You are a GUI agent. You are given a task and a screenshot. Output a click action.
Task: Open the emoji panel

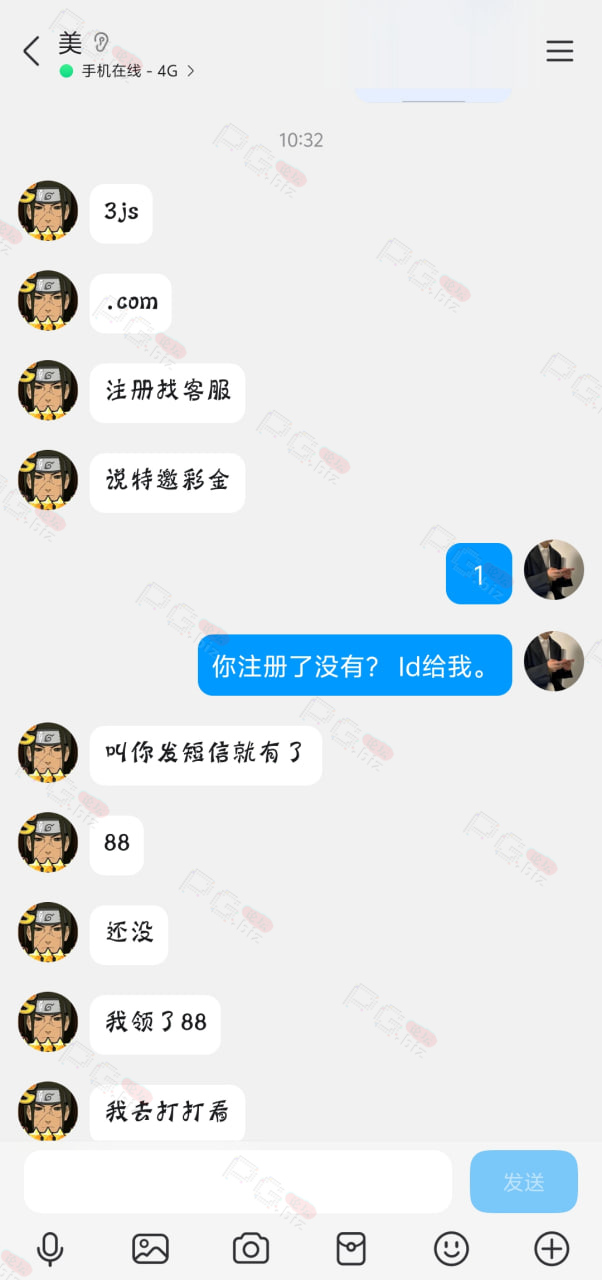451,1248
